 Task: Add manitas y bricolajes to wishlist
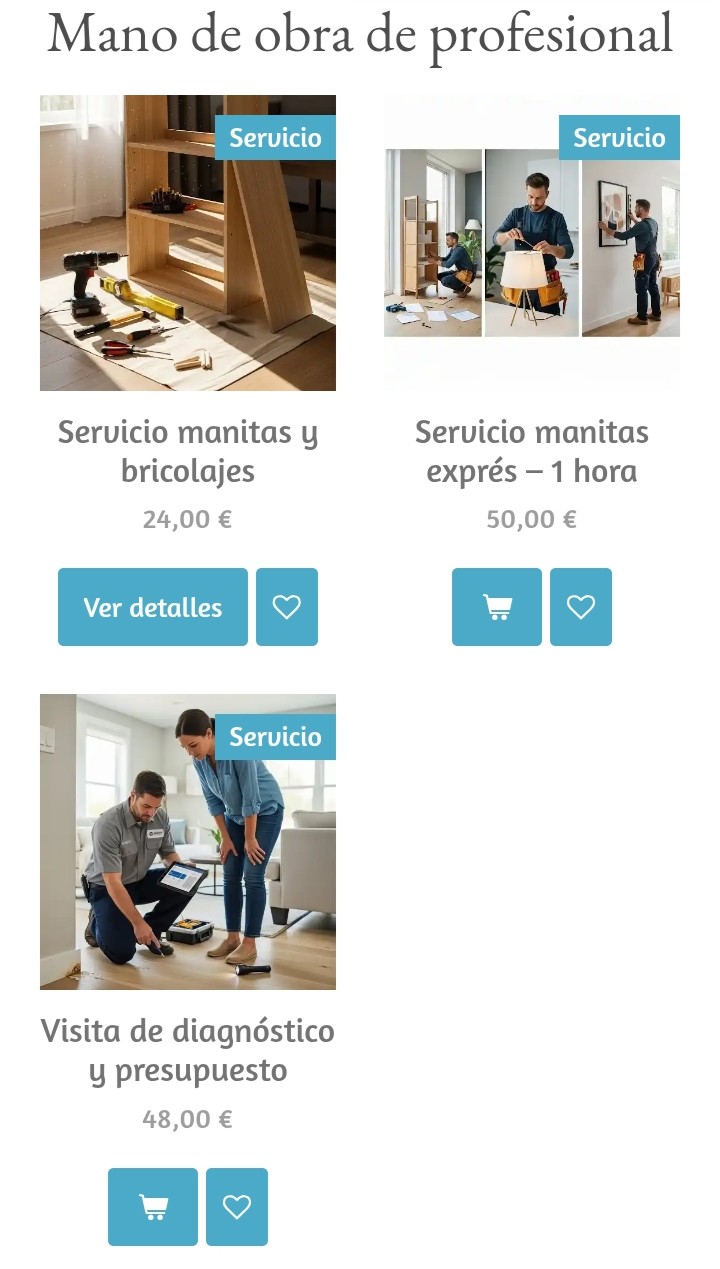pyautogui.click(x=287, y=607)
